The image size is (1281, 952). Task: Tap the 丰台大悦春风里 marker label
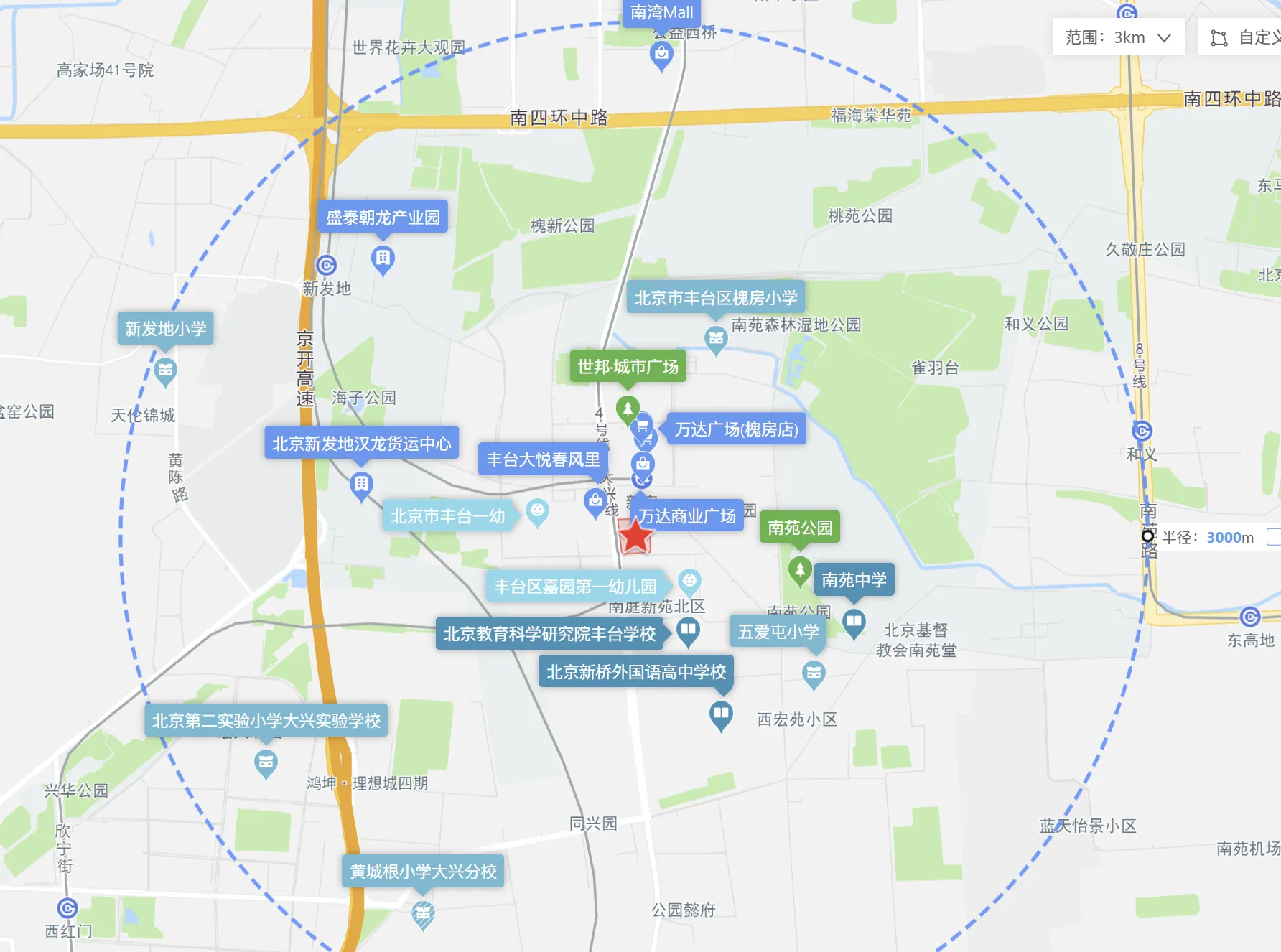tap(543, 459)
